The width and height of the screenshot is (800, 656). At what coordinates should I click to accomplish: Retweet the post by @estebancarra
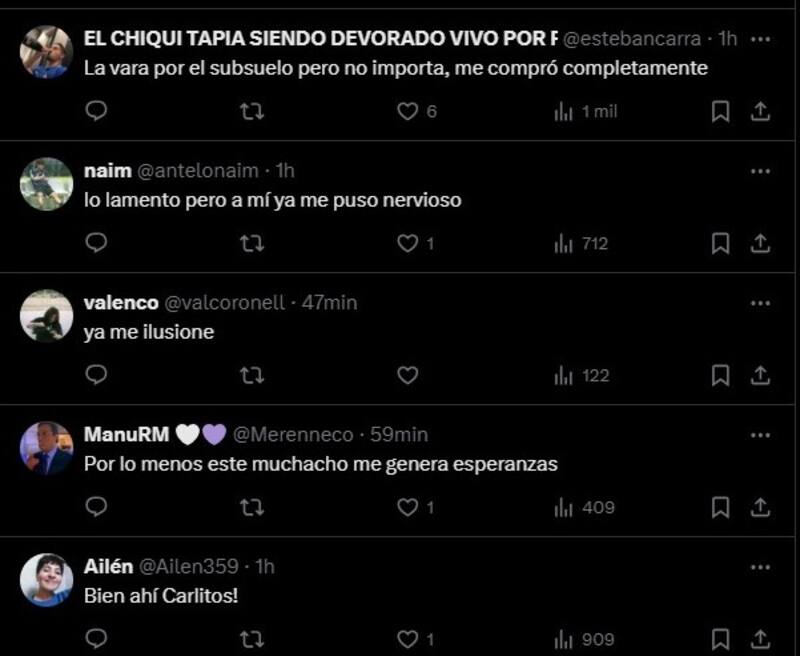[252, 112]
